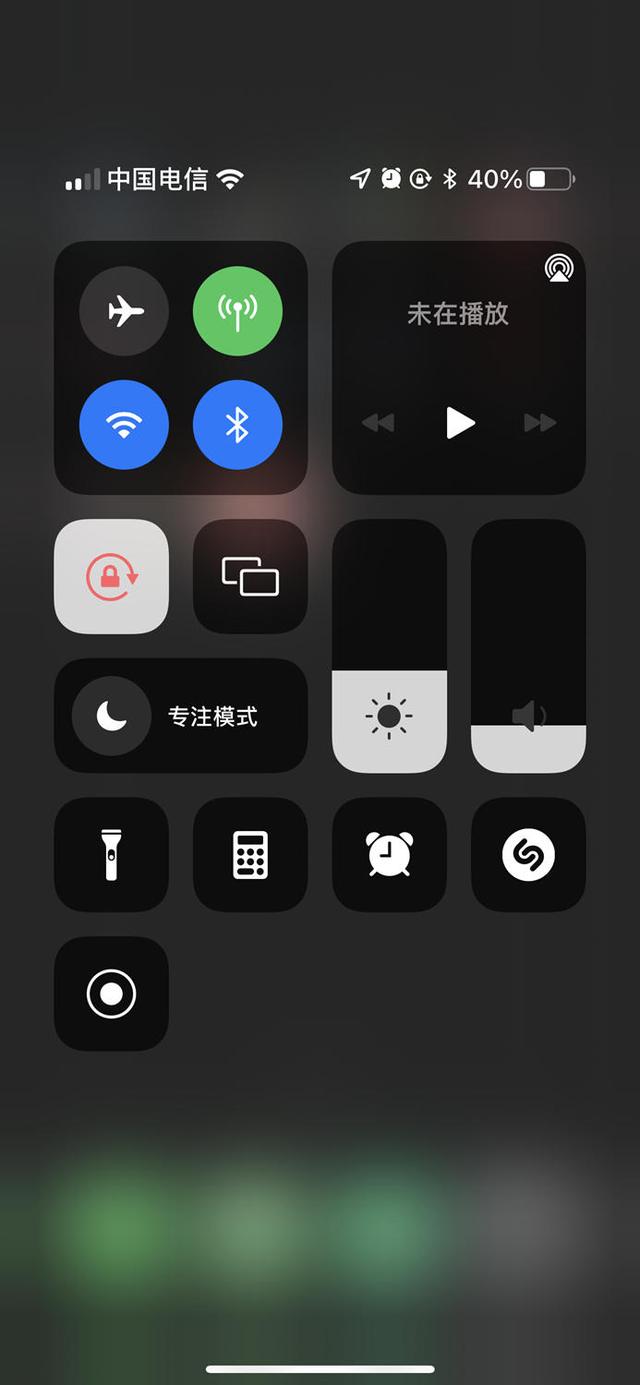The image size is (640, 1385).
Task: Tap the brightness slider
Action: pyautogui.click(x=389, y=646)
